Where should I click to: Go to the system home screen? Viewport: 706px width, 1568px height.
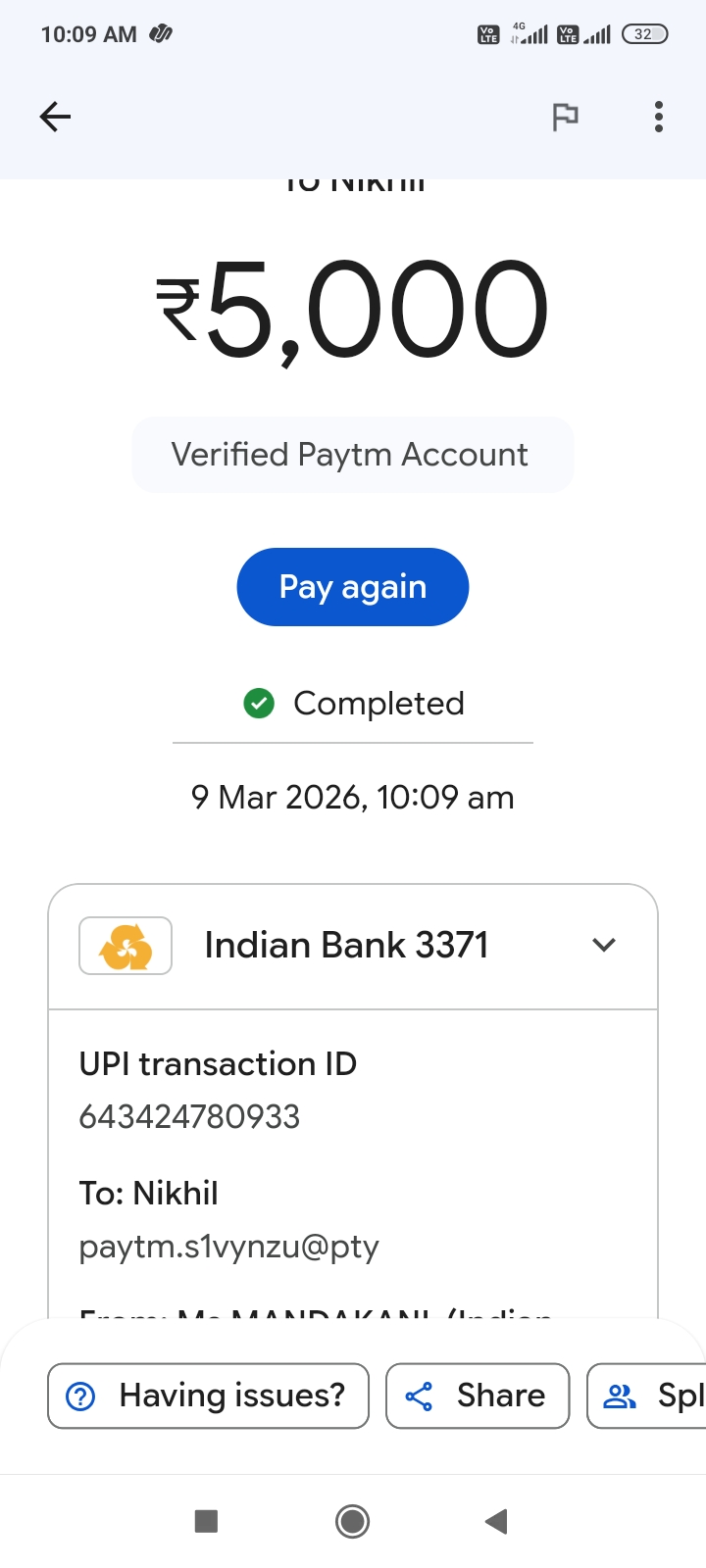coord(352,1521)
